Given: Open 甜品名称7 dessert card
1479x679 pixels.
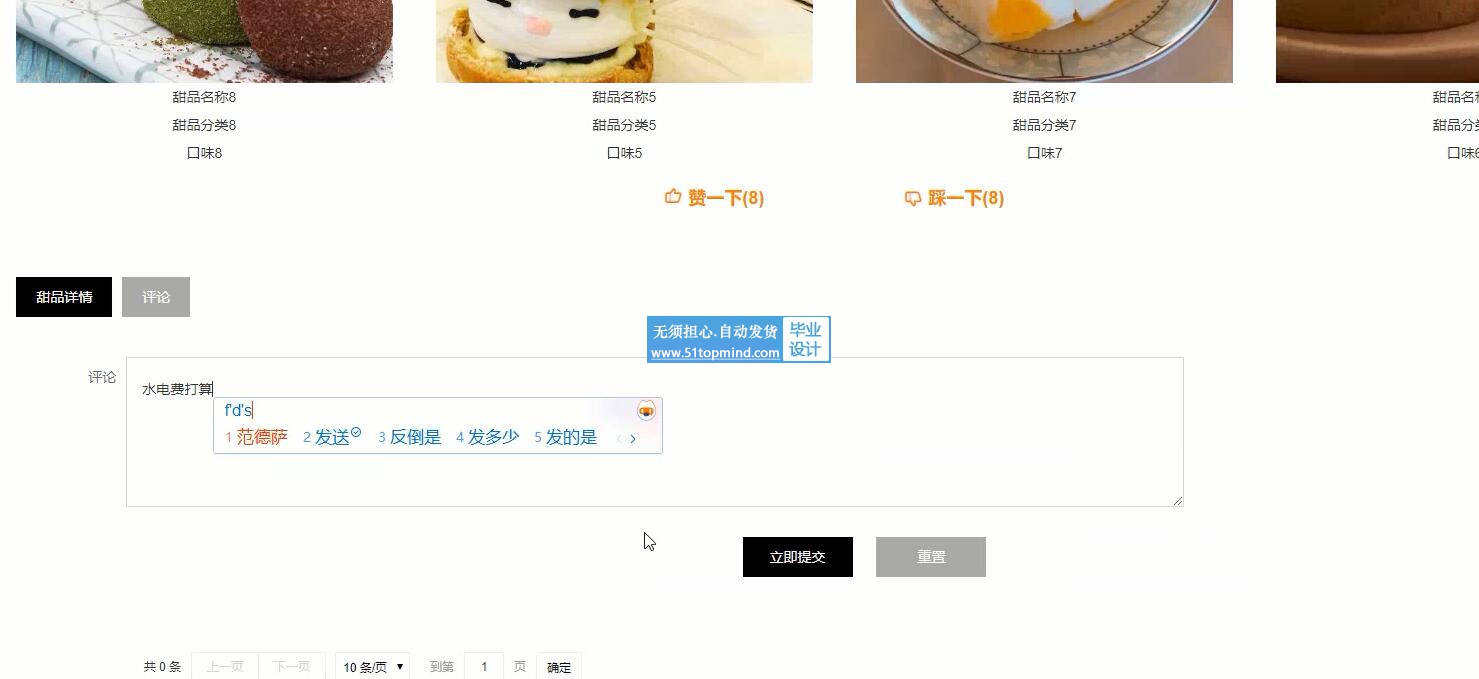Looking at the screenshot, I should coord(1044,97).
